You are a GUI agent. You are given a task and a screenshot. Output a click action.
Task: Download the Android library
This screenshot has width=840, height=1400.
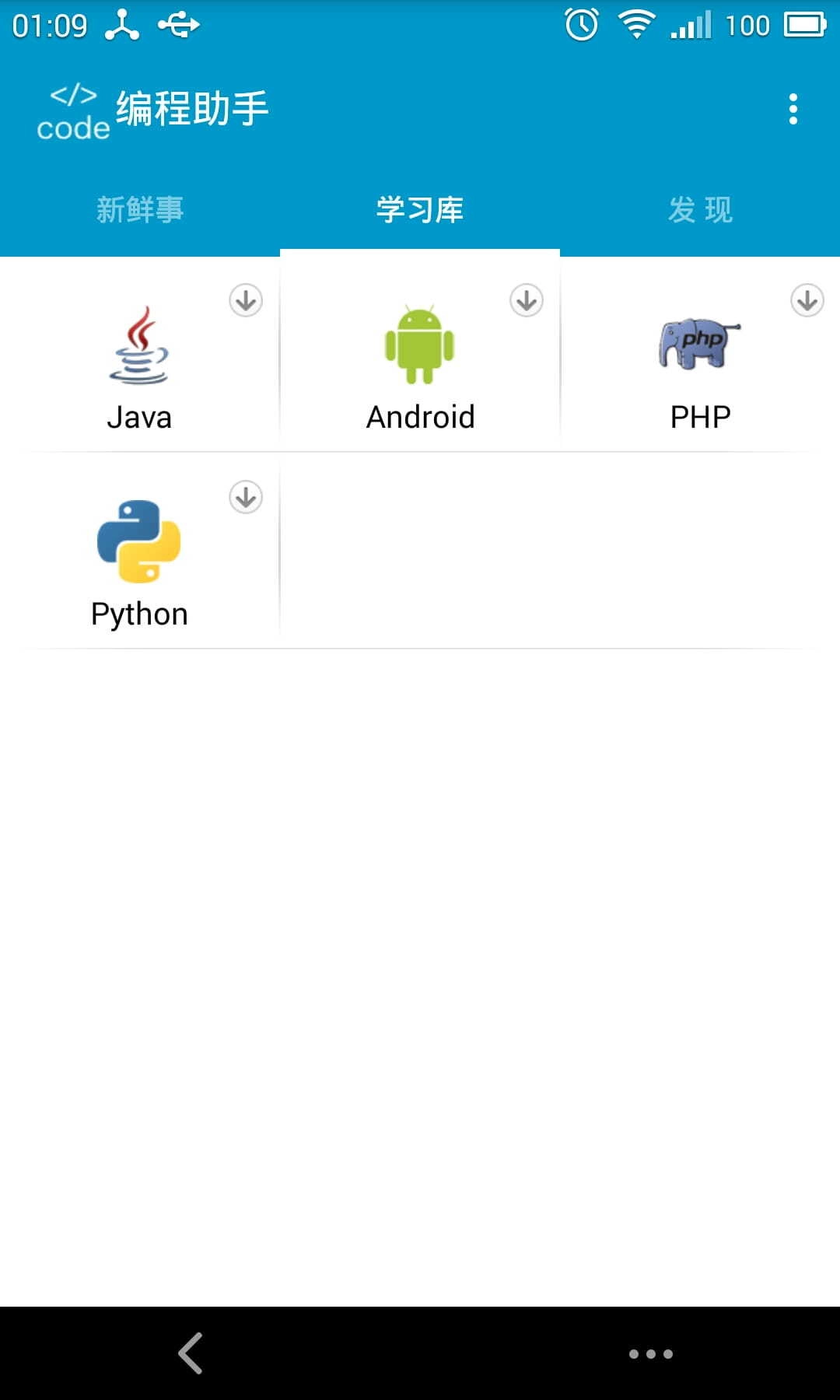(x=527, y=300)
